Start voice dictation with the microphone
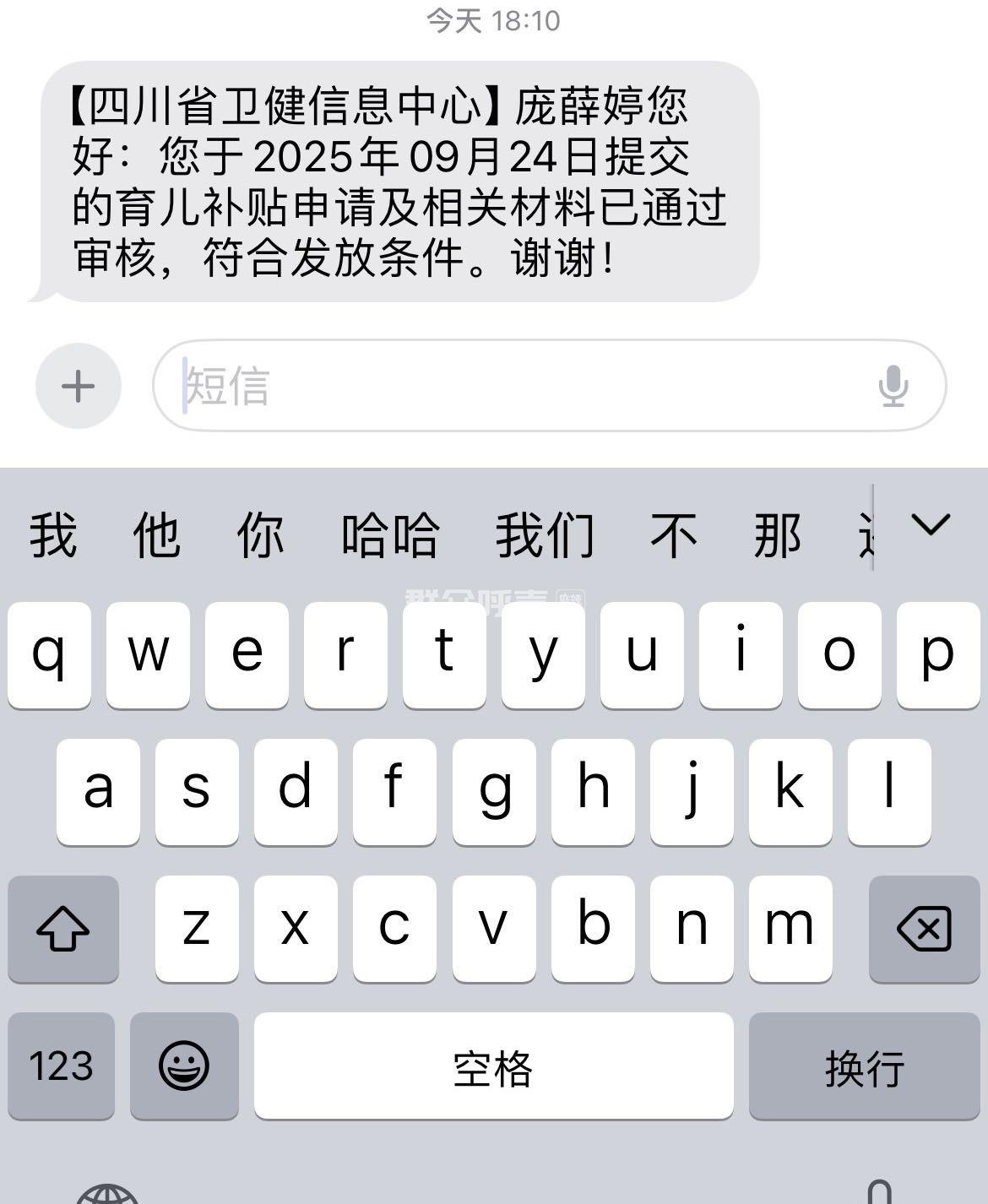The image size is (988, 1204). (x=893, y=386)
